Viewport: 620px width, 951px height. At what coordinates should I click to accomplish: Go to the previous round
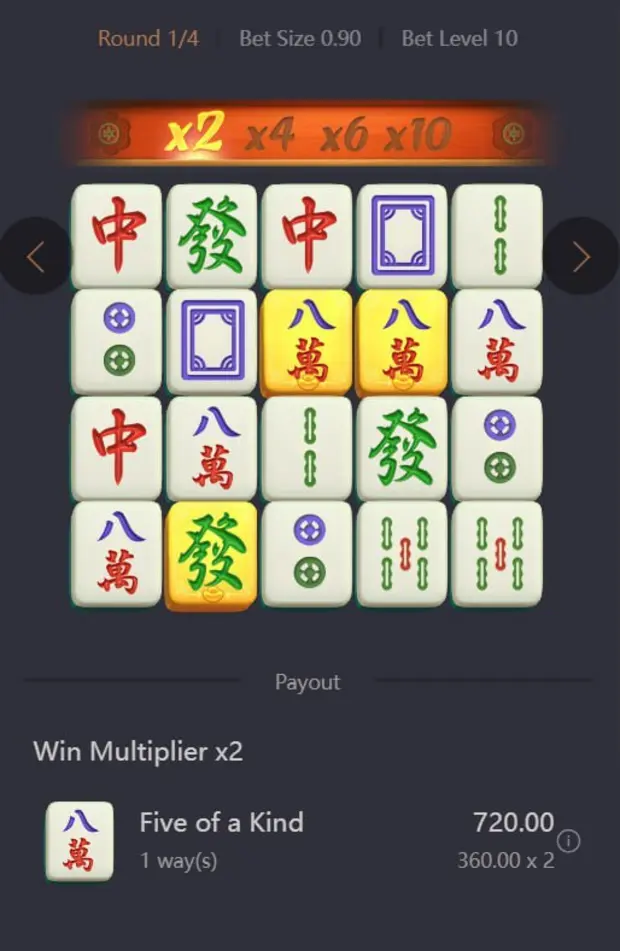tap(35, 257)
